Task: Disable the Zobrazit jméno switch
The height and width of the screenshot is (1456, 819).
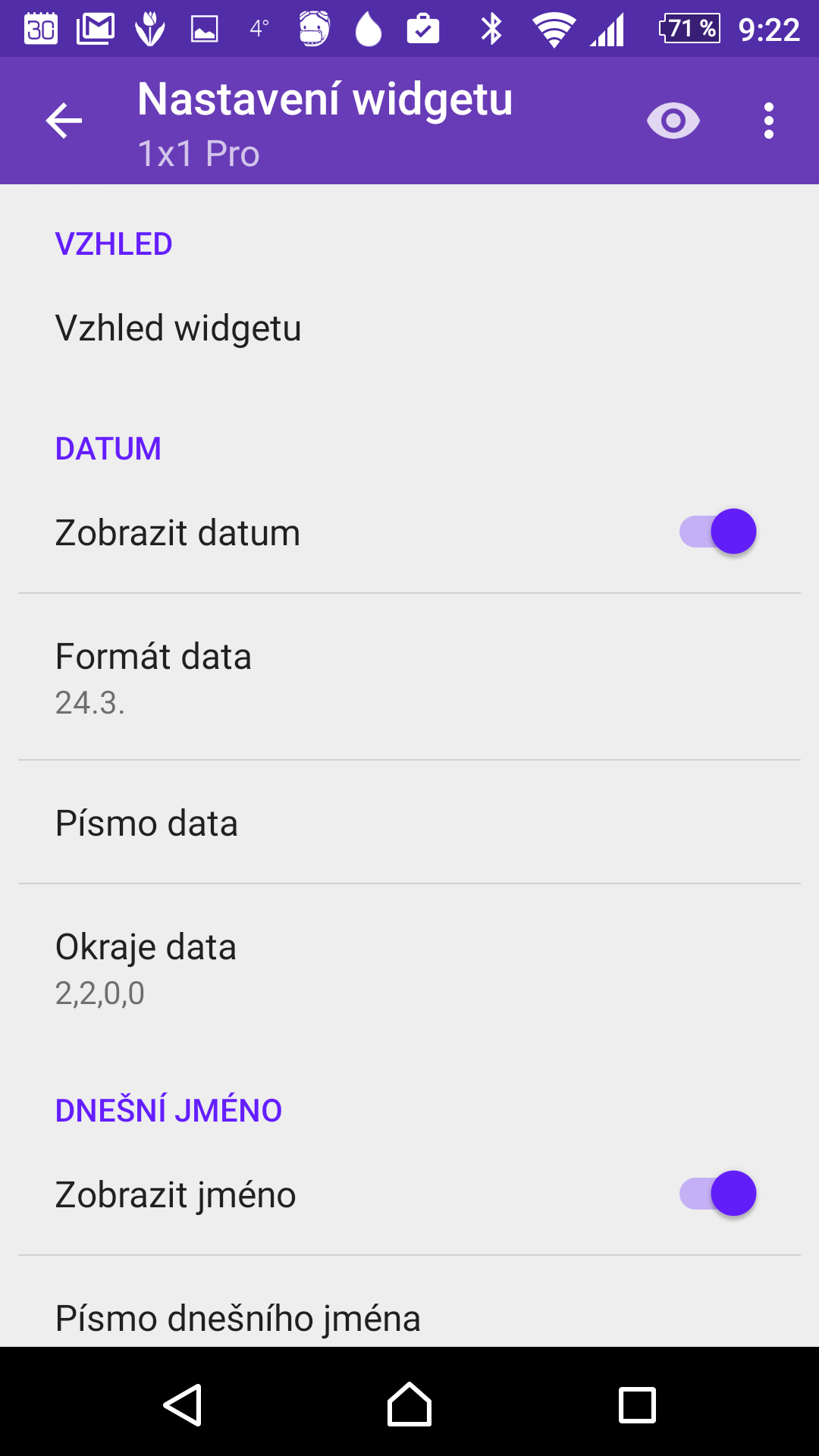Action: [718, 1194]
